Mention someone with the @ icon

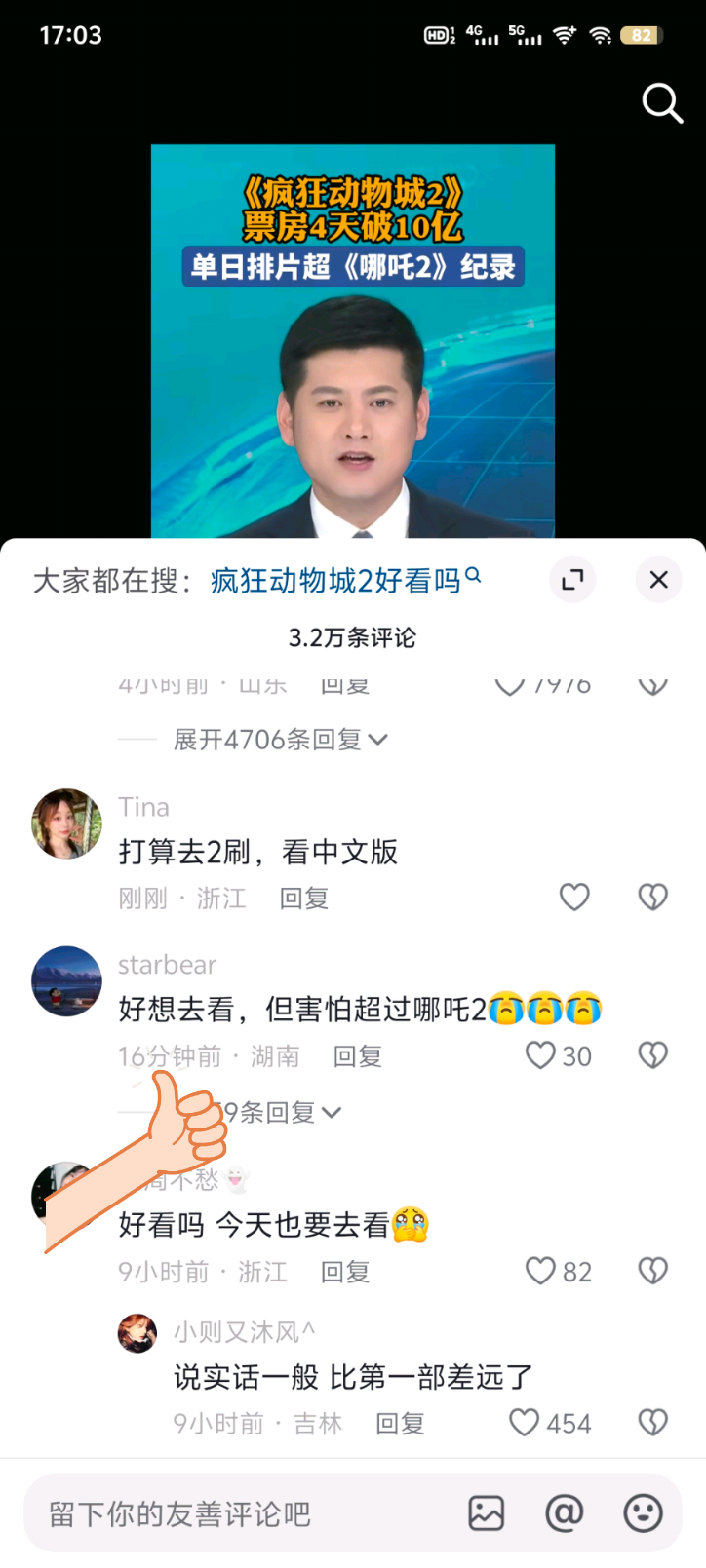564,1513
